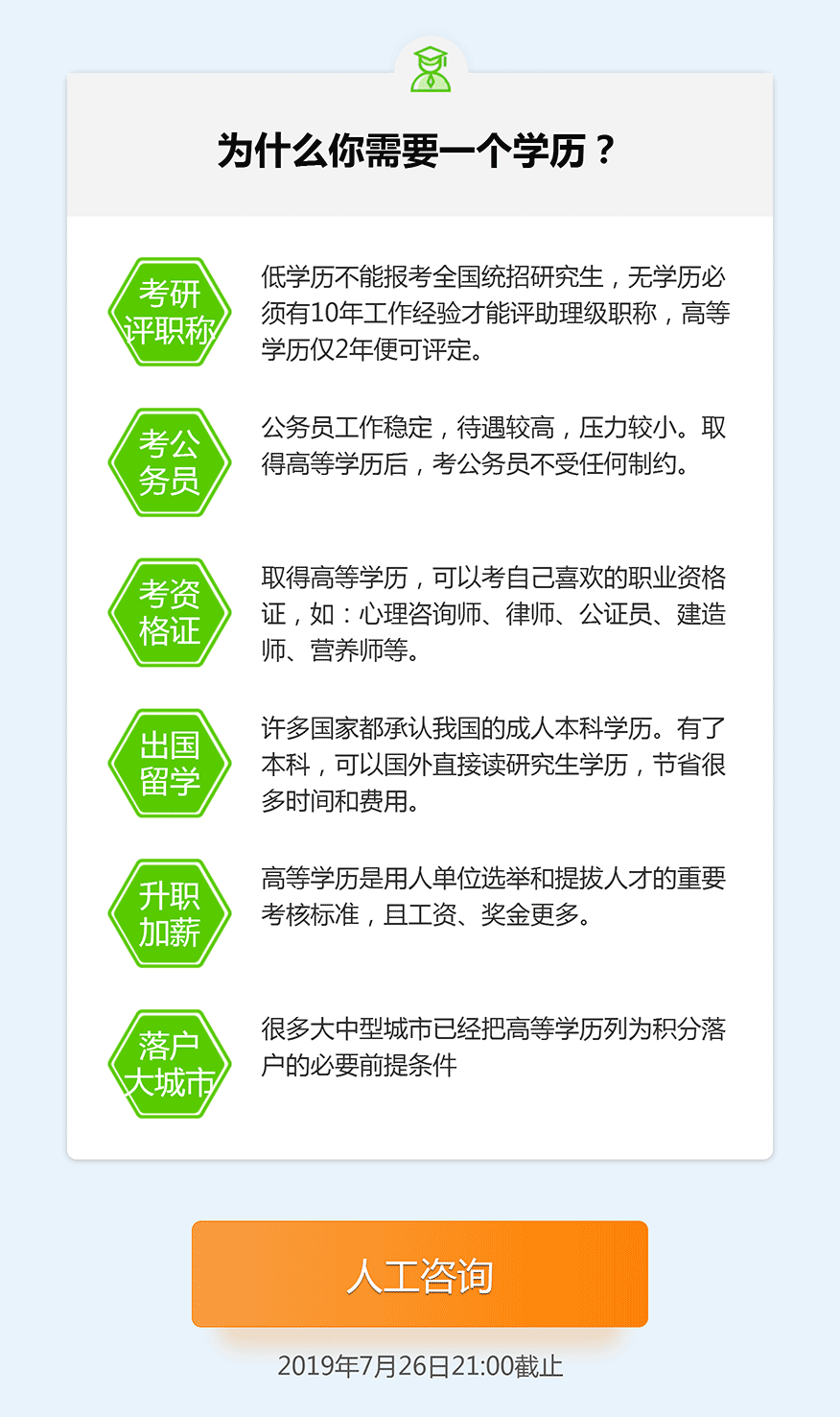Tap the 人工咨询 consultation button
The height and width of the screenshot is (1417, 840).
pos(420,1274)
